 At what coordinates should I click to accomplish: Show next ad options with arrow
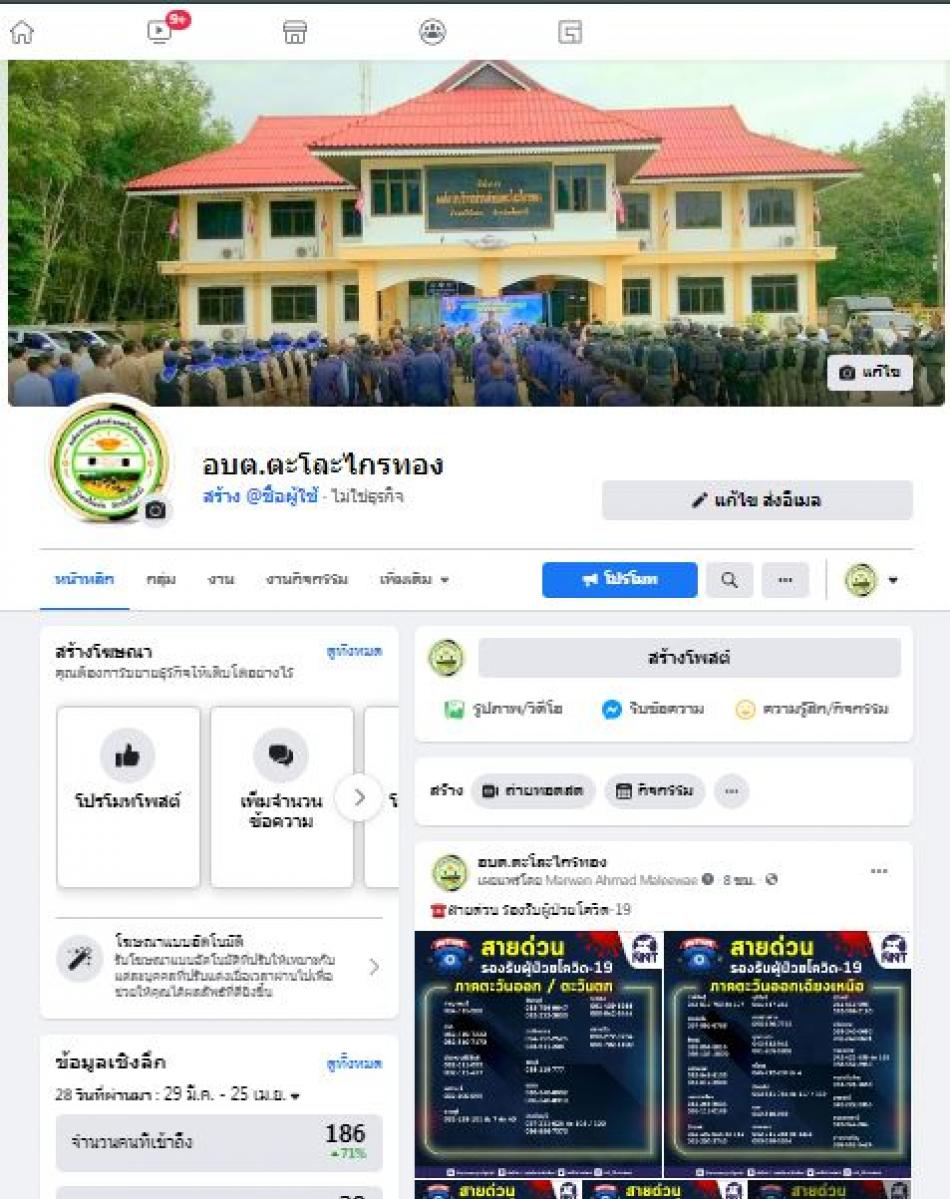(359, 797)
